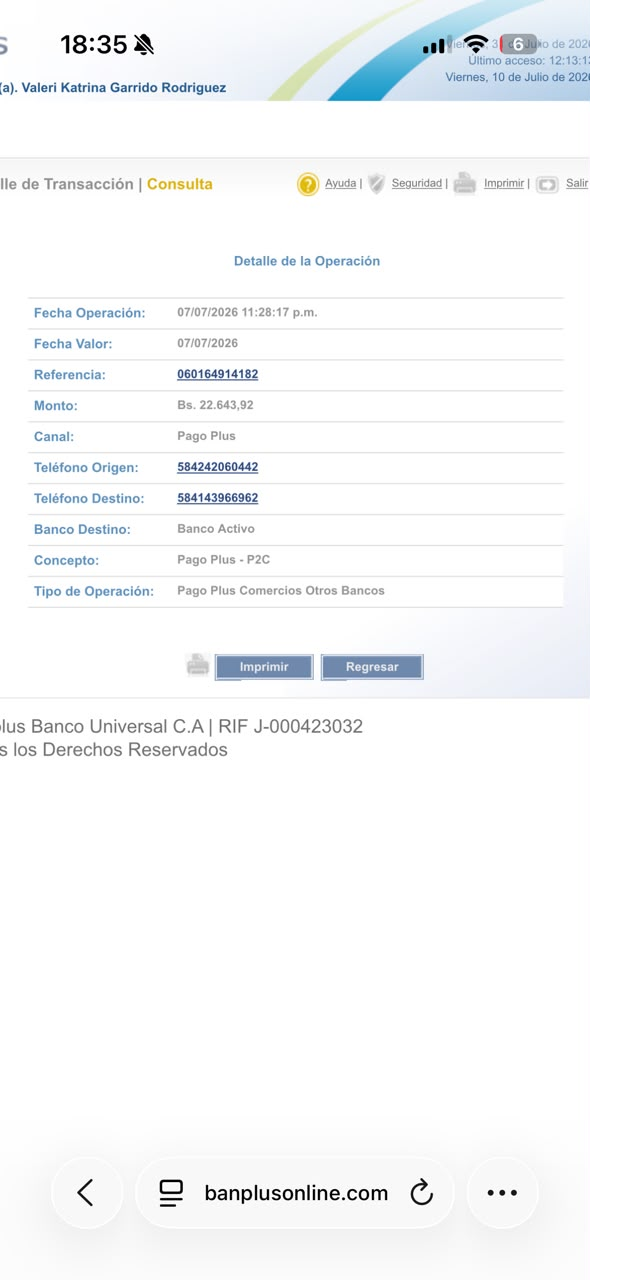Open the Ayuda help link
This screenshot has width=635, height=1280.
pos(340,184)
